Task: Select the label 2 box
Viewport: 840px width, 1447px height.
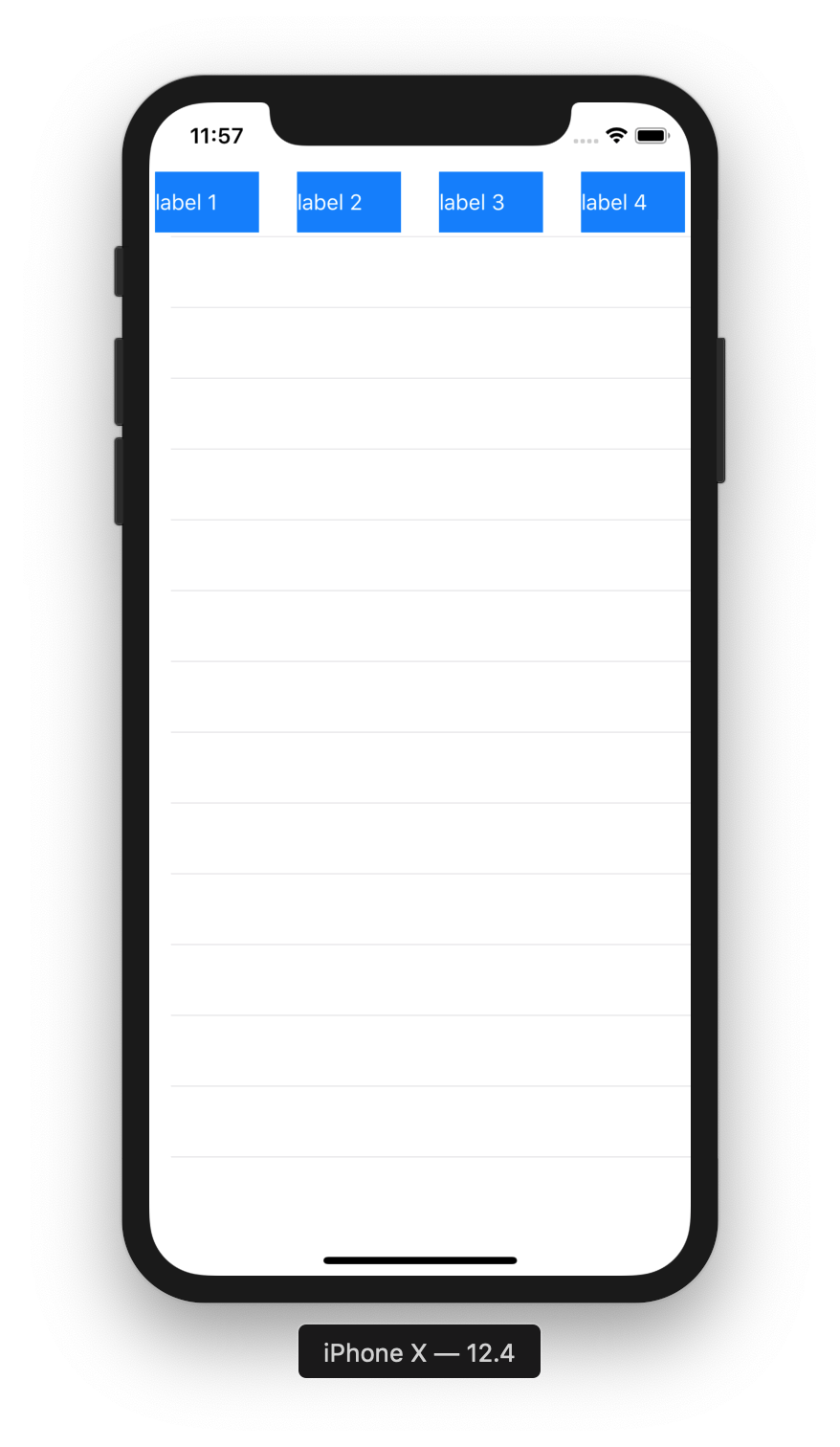Action: pos(348,202)
